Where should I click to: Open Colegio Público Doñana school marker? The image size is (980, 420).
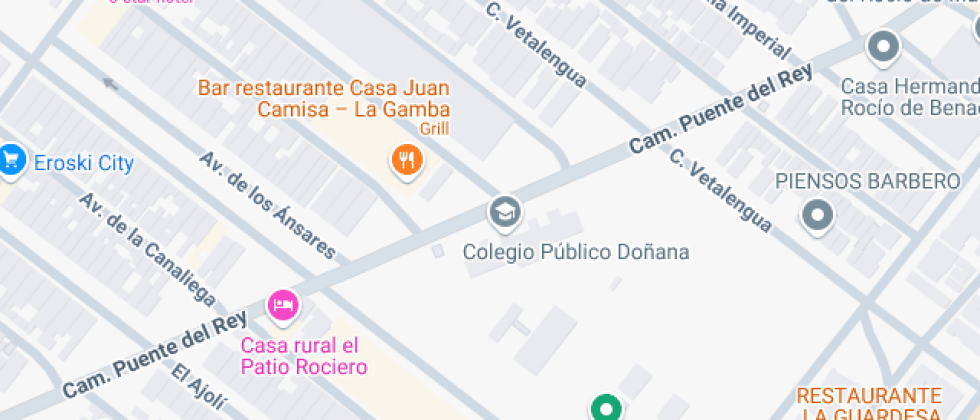505,211
